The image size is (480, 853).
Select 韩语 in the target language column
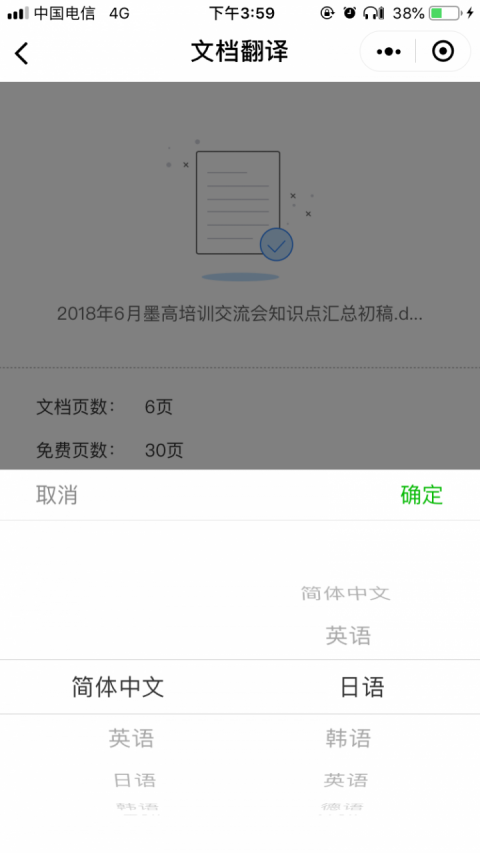(x=348, y=738)
